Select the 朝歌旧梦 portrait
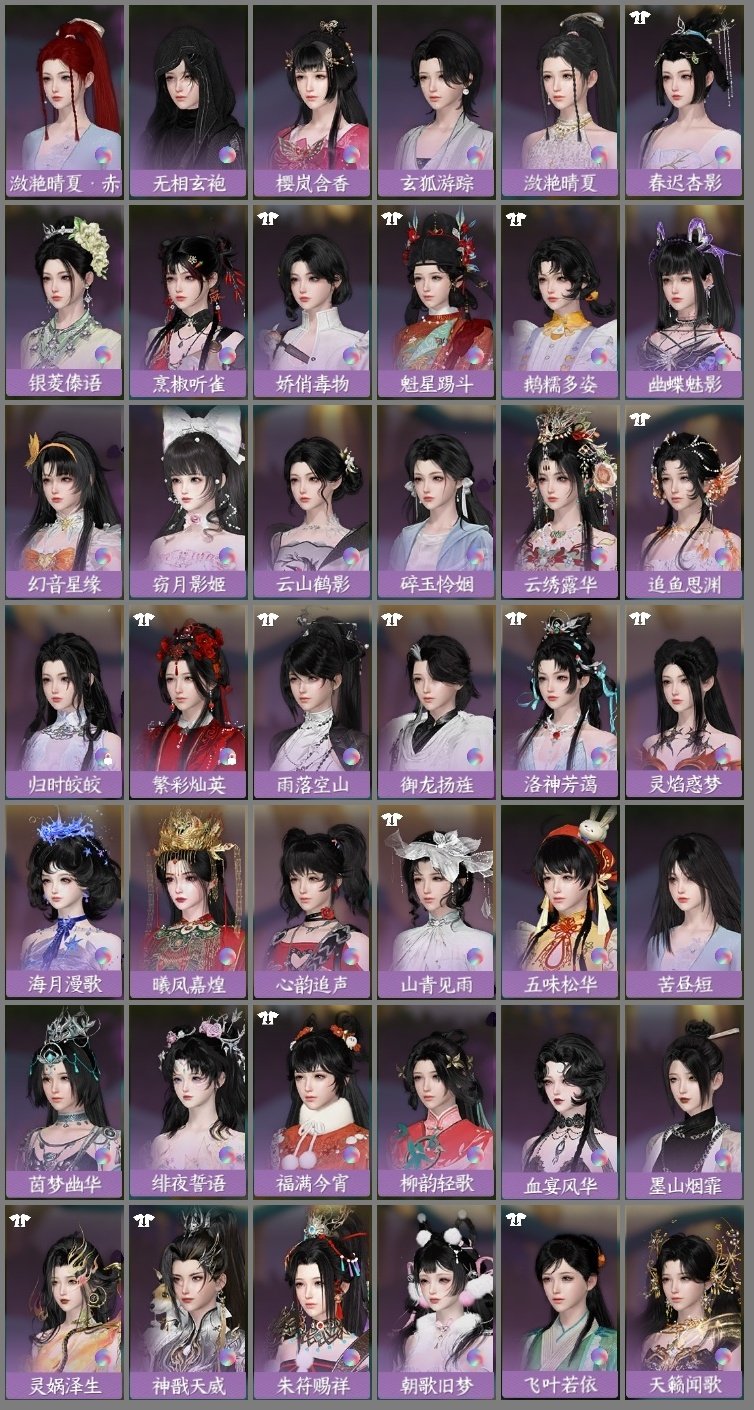Image resolution: width=754 pixels, height=1410 pixels. [439, 1290]
